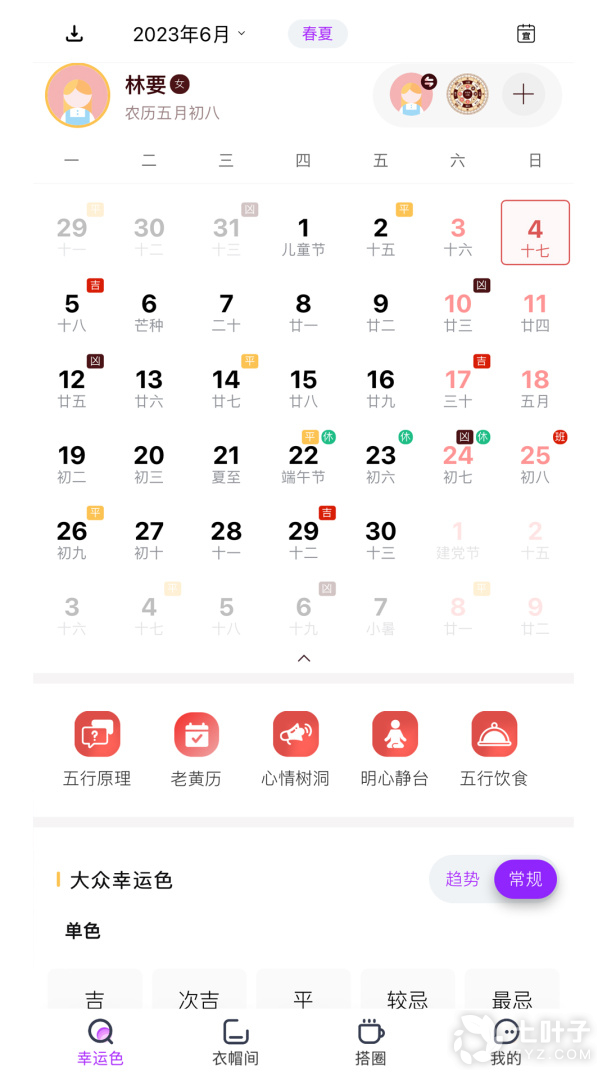
Task: Open 林要's profile avatar
Action: 78,96
